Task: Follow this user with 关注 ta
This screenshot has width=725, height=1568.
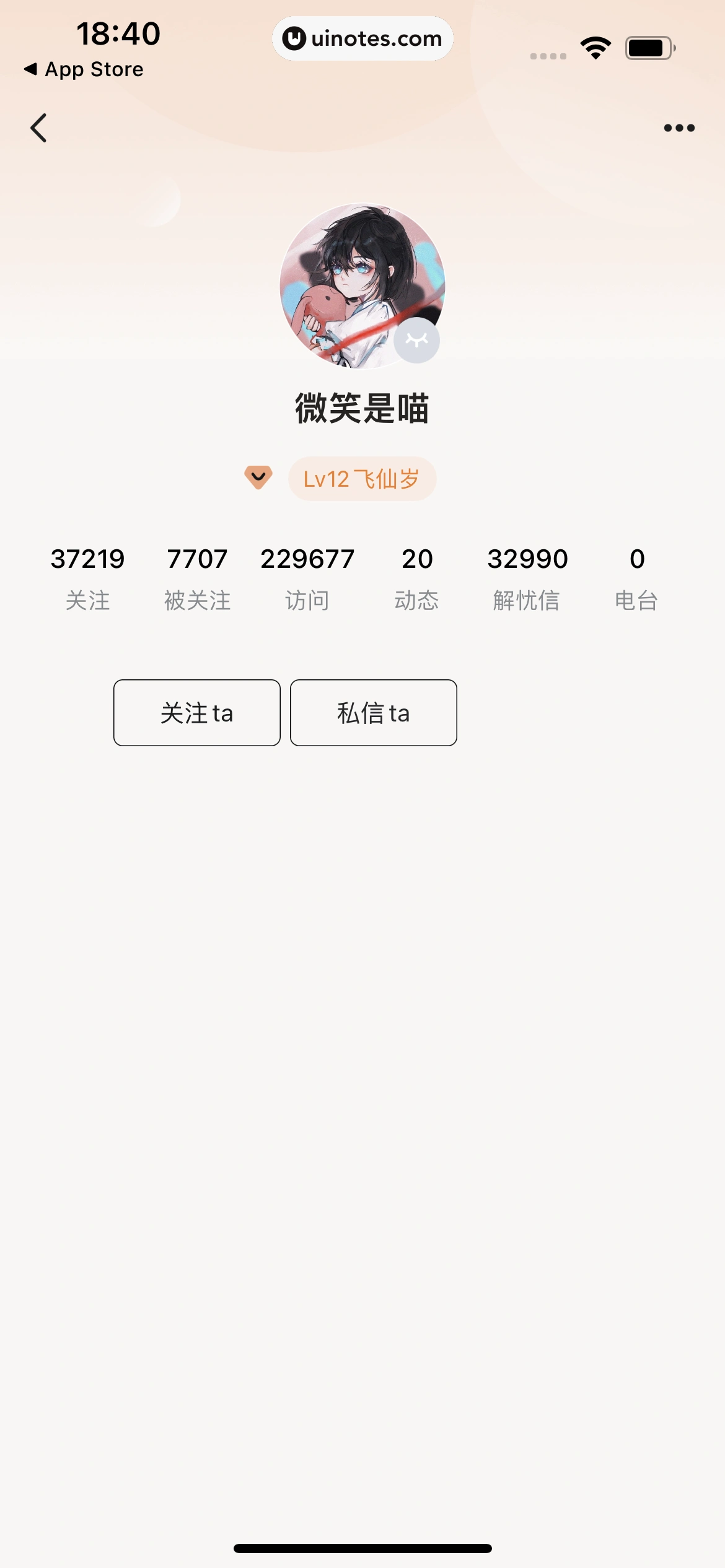Action: point(197,713)
